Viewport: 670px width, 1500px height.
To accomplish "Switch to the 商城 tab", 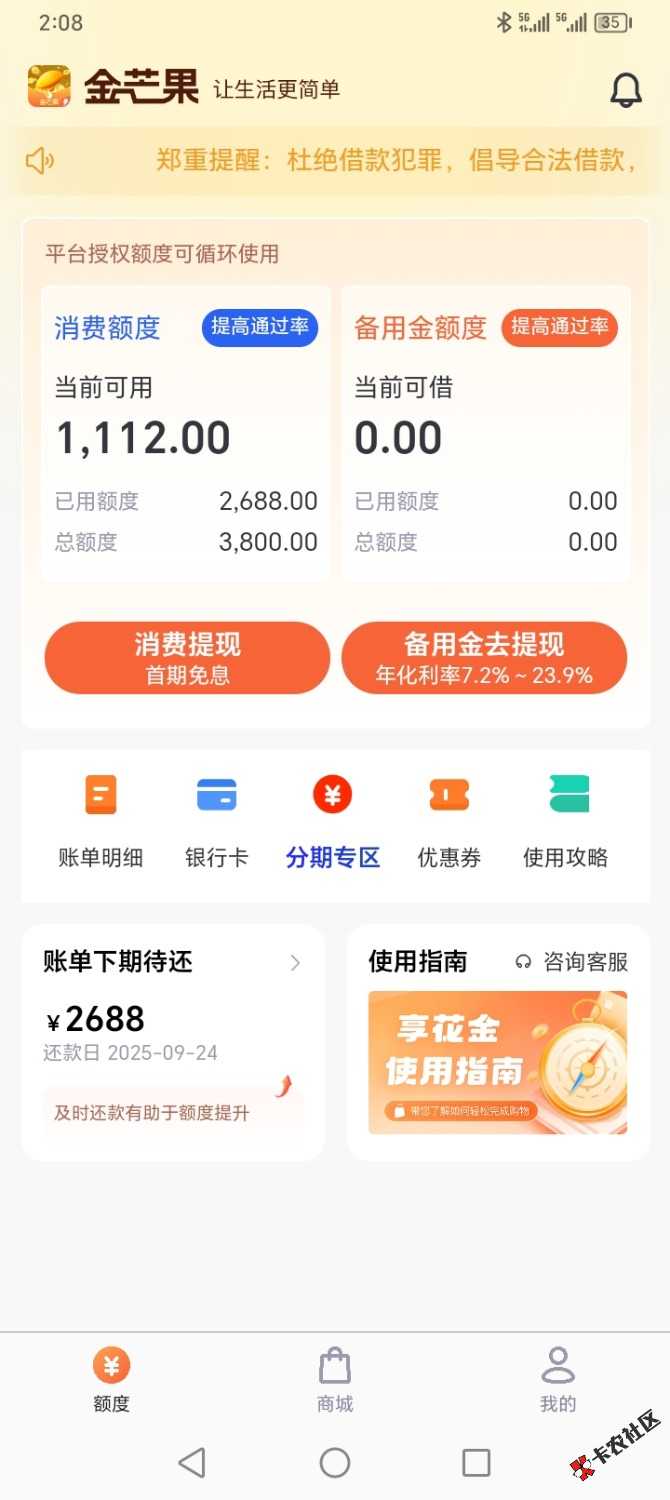I will pos(335,1380).
